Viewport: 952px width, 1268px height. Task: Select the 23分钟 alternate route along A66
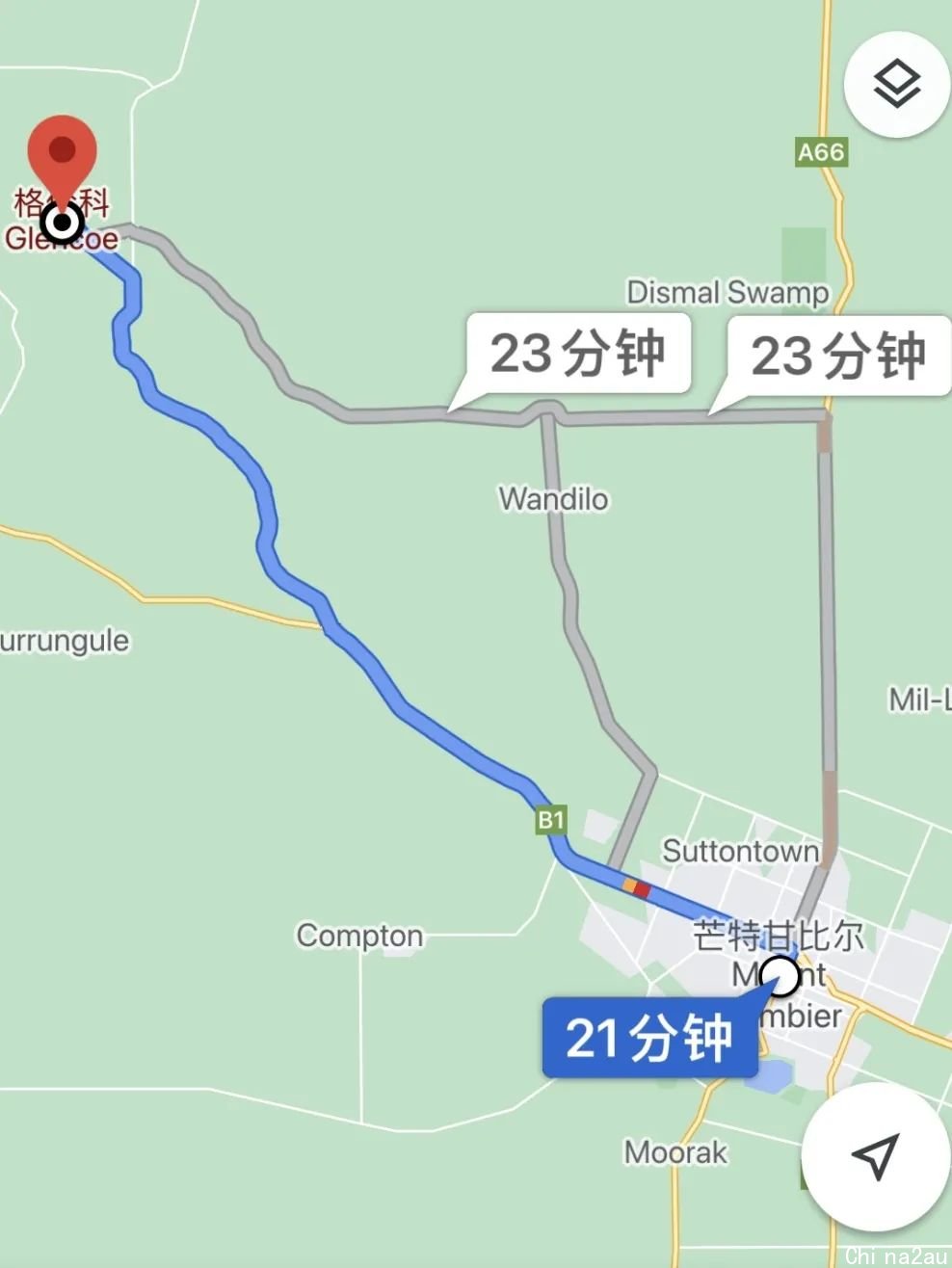coord(838,354)
